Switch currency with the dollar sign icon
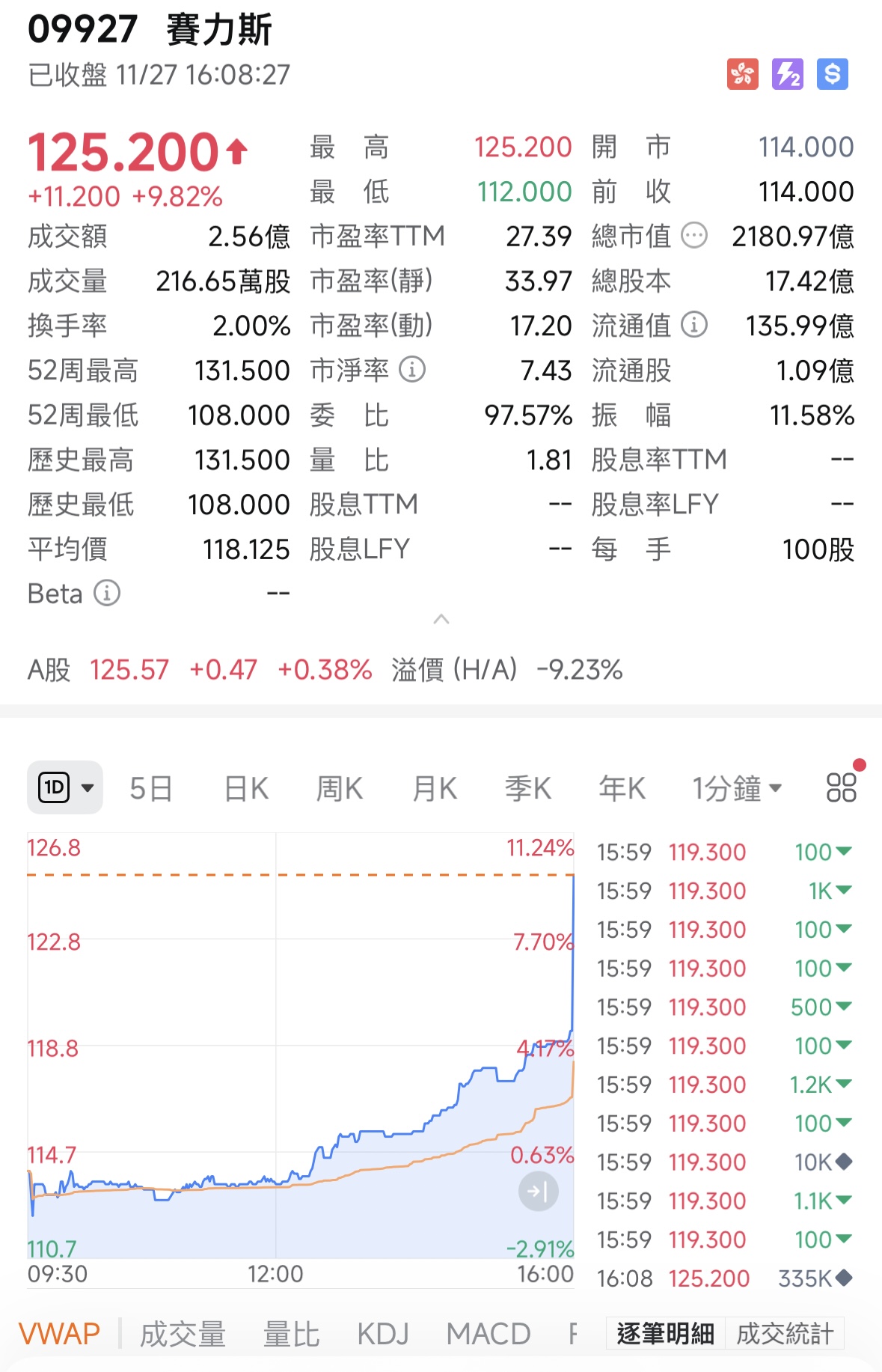The height and width of the screenshot is (1372, 882). [833, 75]
